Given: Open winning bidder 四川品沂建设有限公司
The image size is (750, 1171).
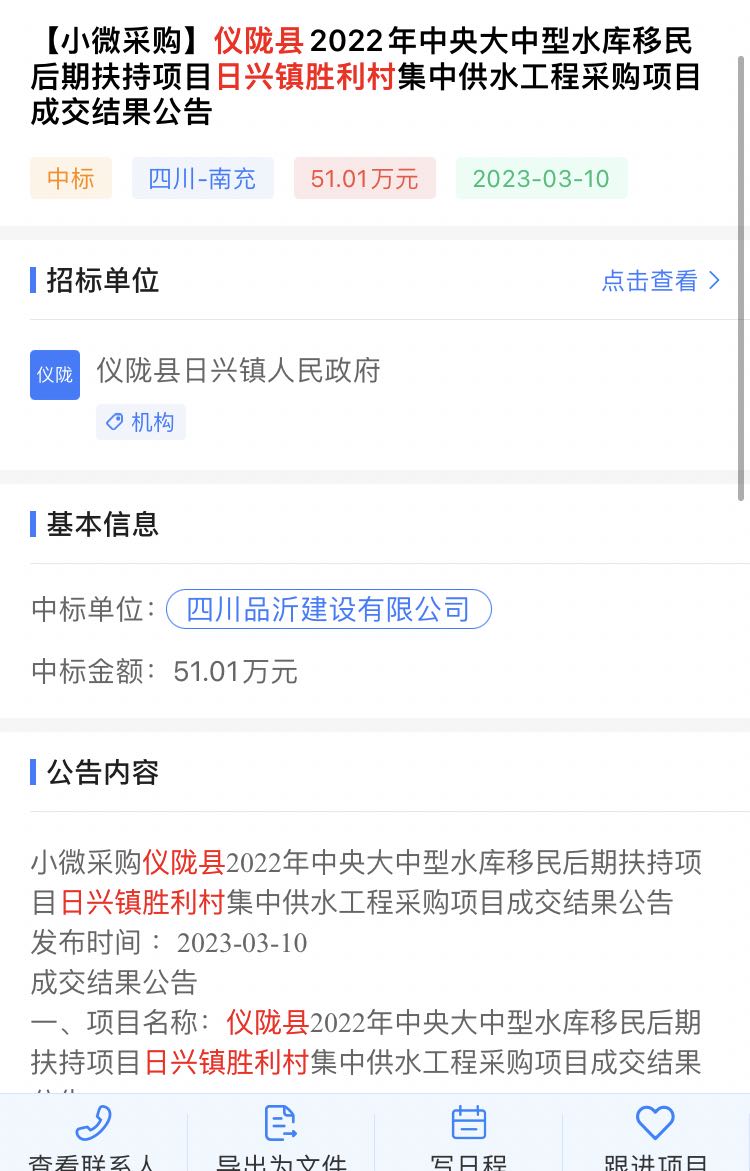Looking at the screenshot, I should pyautogui.click(x=328, y=609).
